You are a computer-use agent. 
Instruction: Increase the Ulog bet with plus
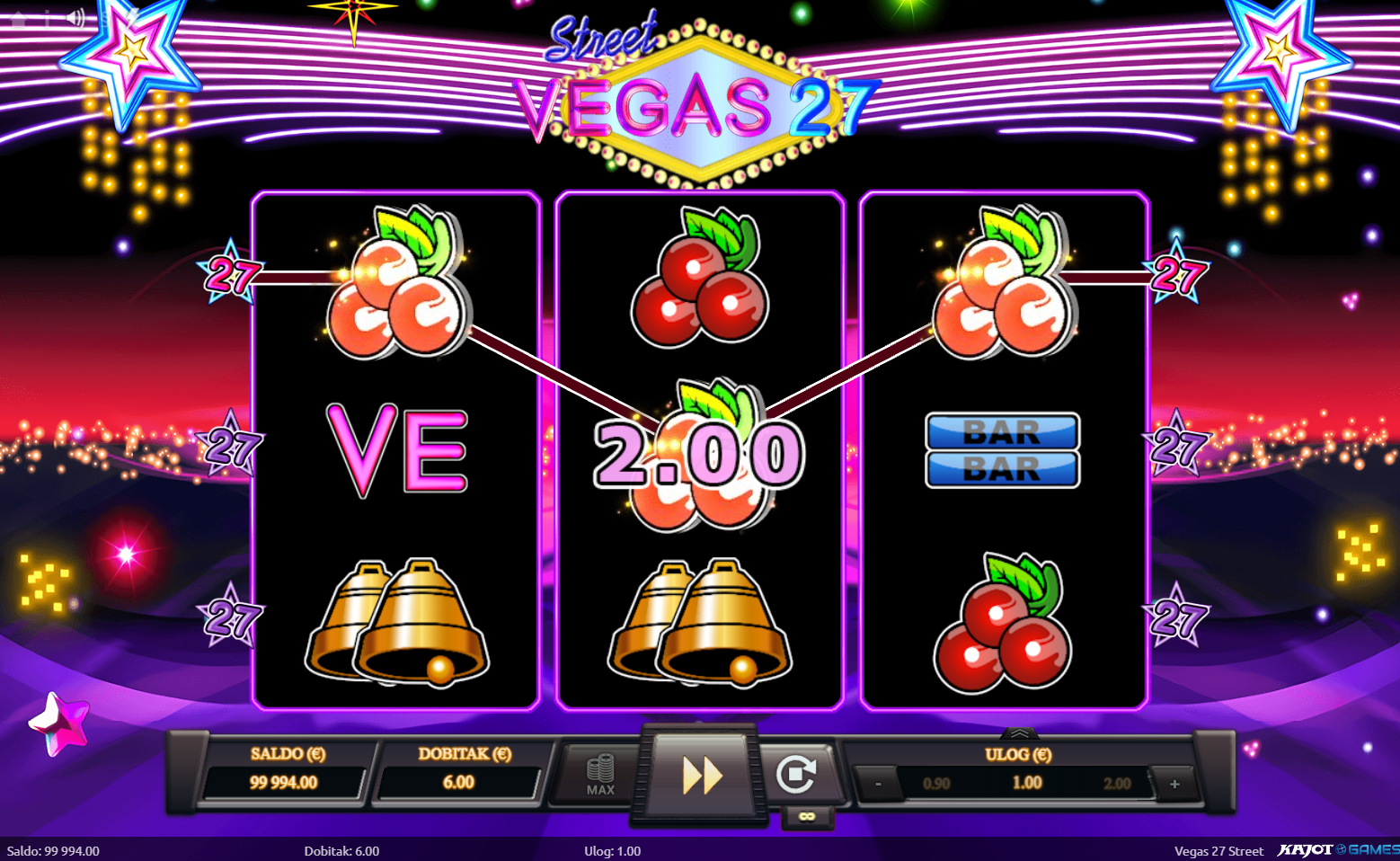coord(1174,784)
